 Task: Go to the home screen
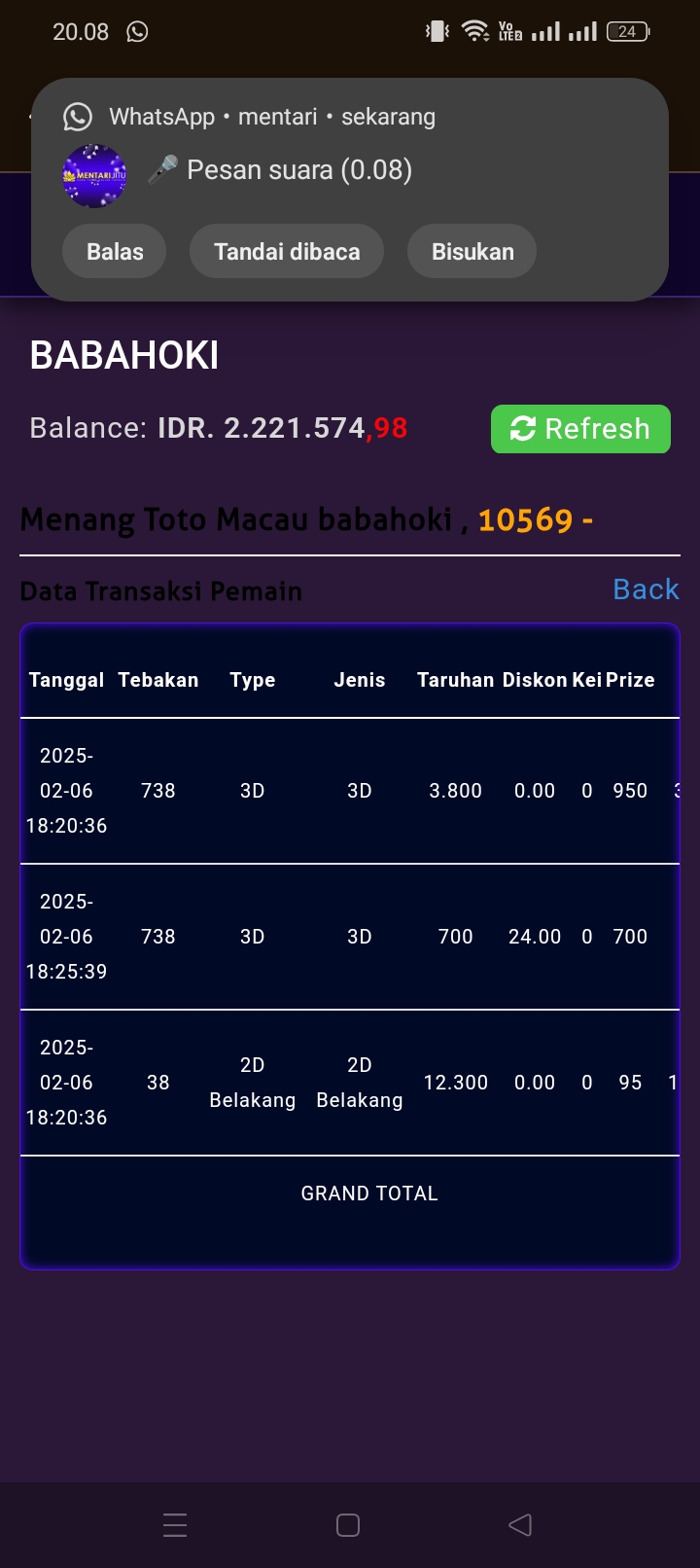[348, 1524]
